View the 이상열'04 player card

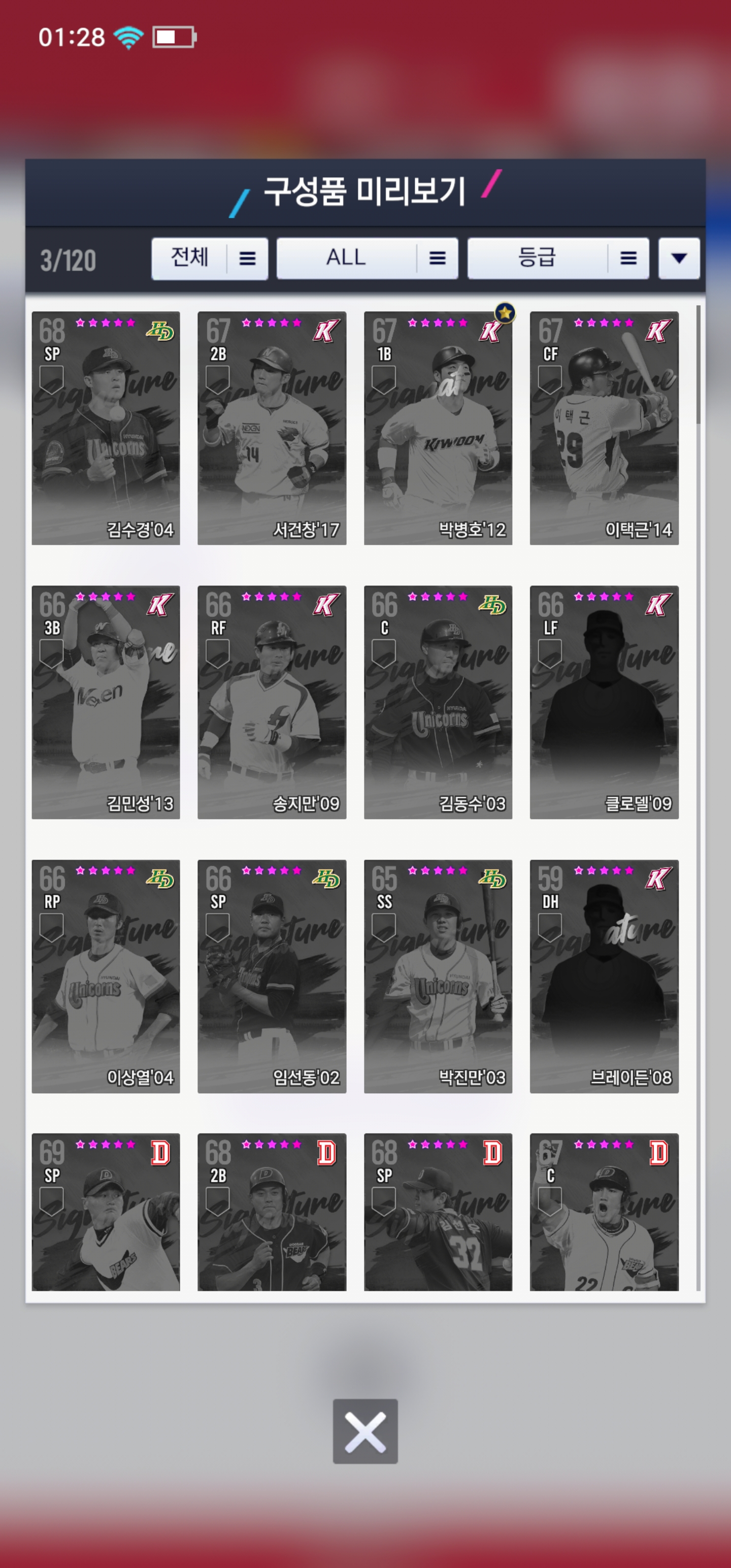point(106,976)
